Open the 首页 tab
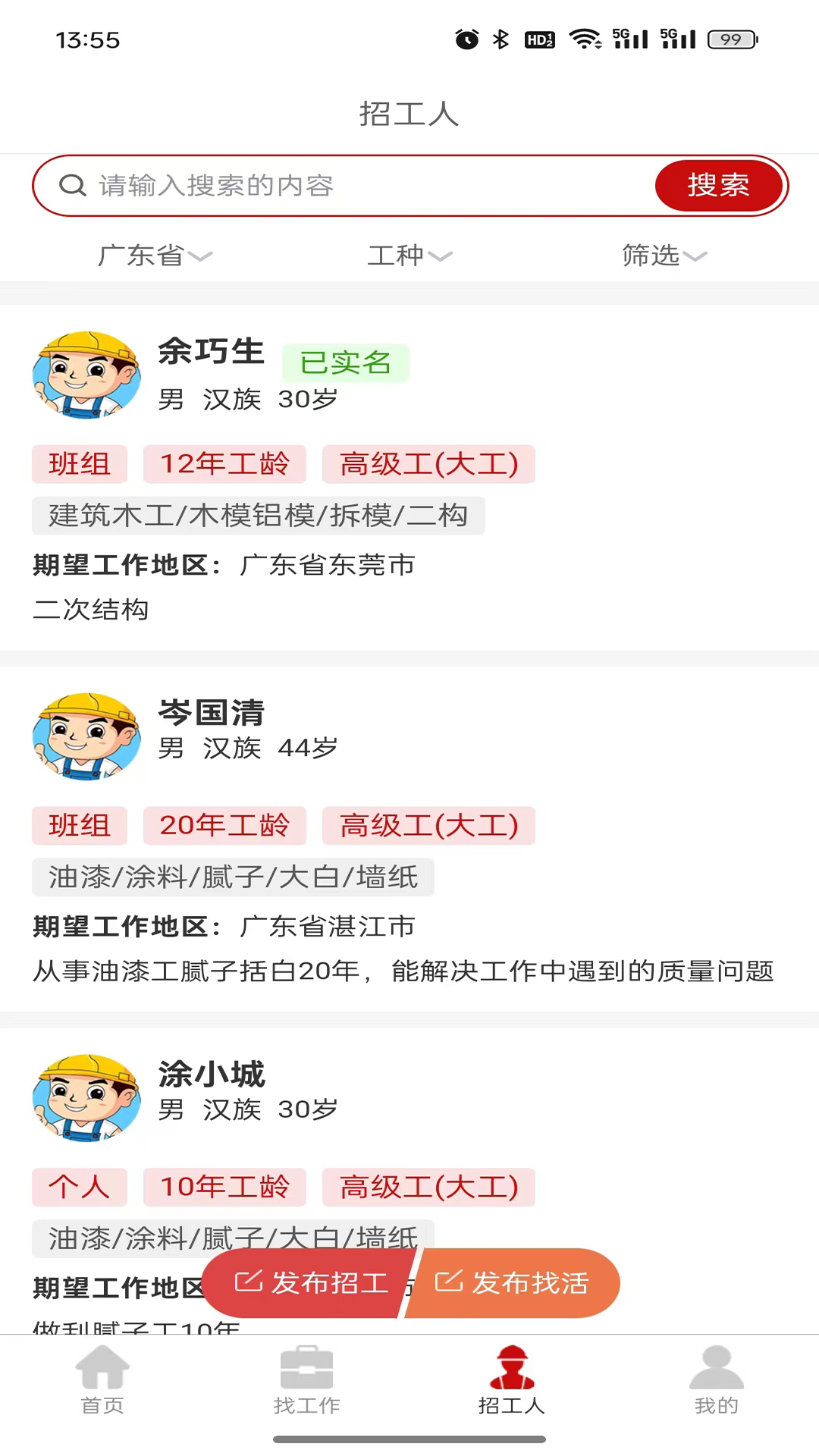Screen dimensions: 819x1456 click(x=102, y=1388)
